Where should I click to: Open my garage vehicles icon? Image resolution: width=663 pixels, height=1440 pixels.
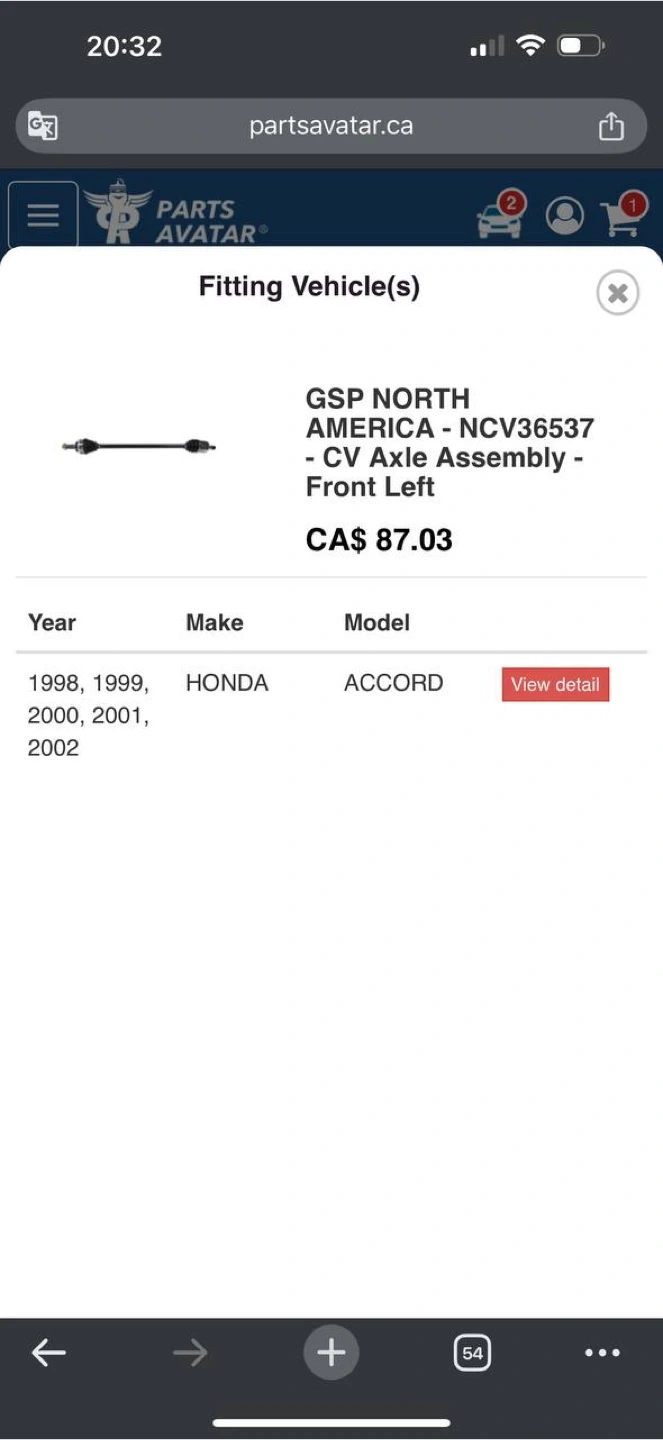point(500,216)
